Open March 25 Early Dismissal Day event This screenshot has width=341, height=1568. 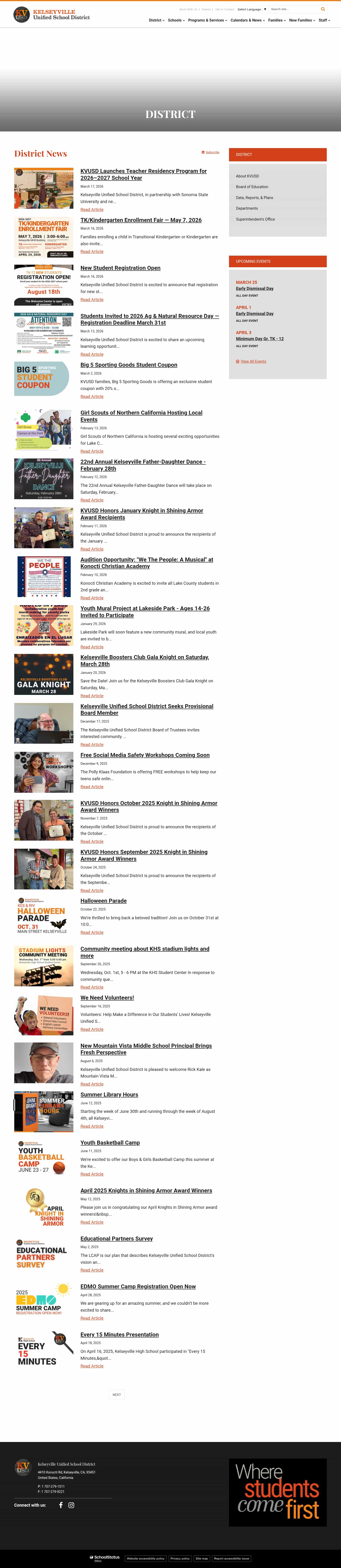255,289
